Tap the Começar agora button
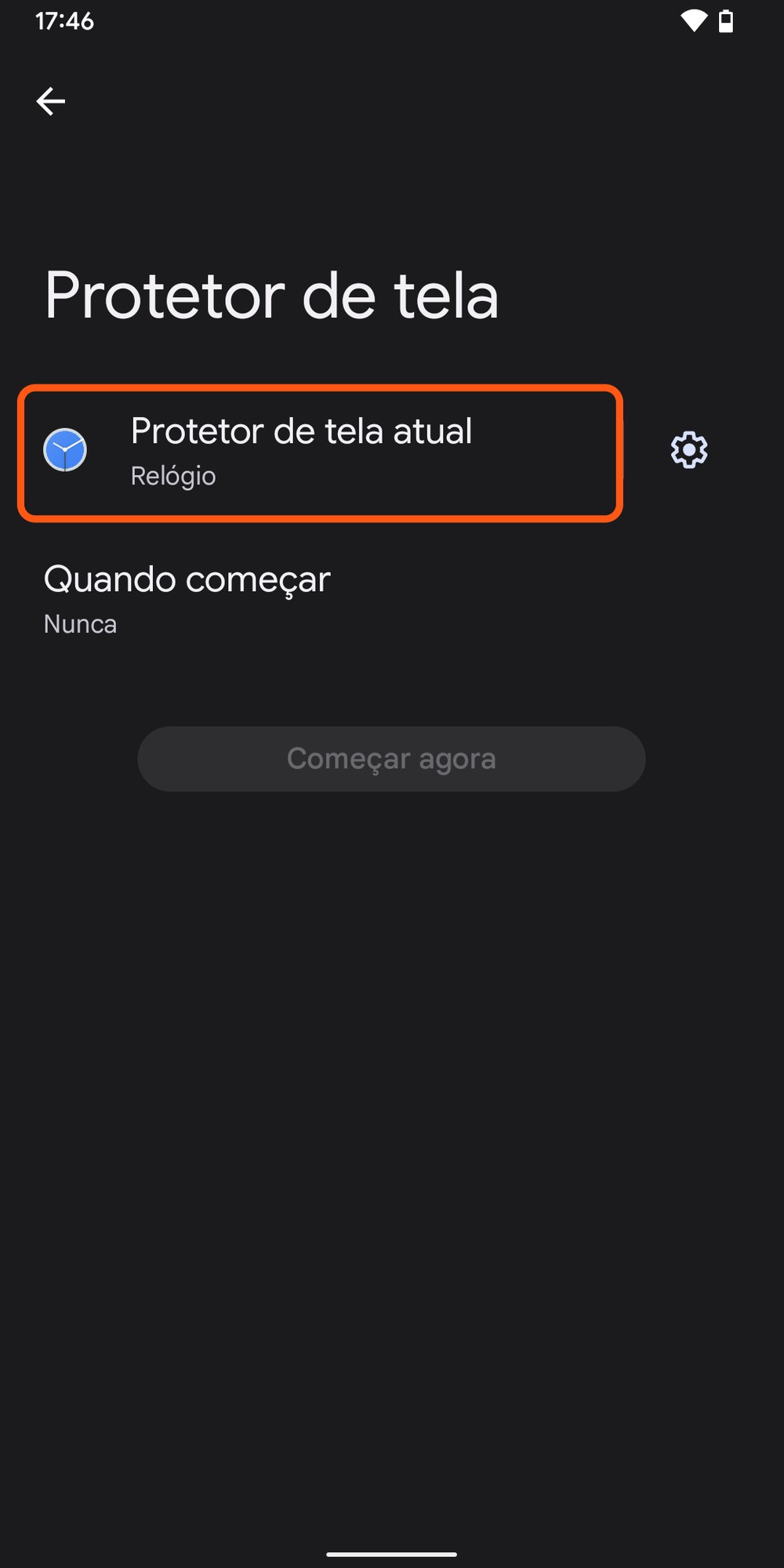 (x=391, y=758)
